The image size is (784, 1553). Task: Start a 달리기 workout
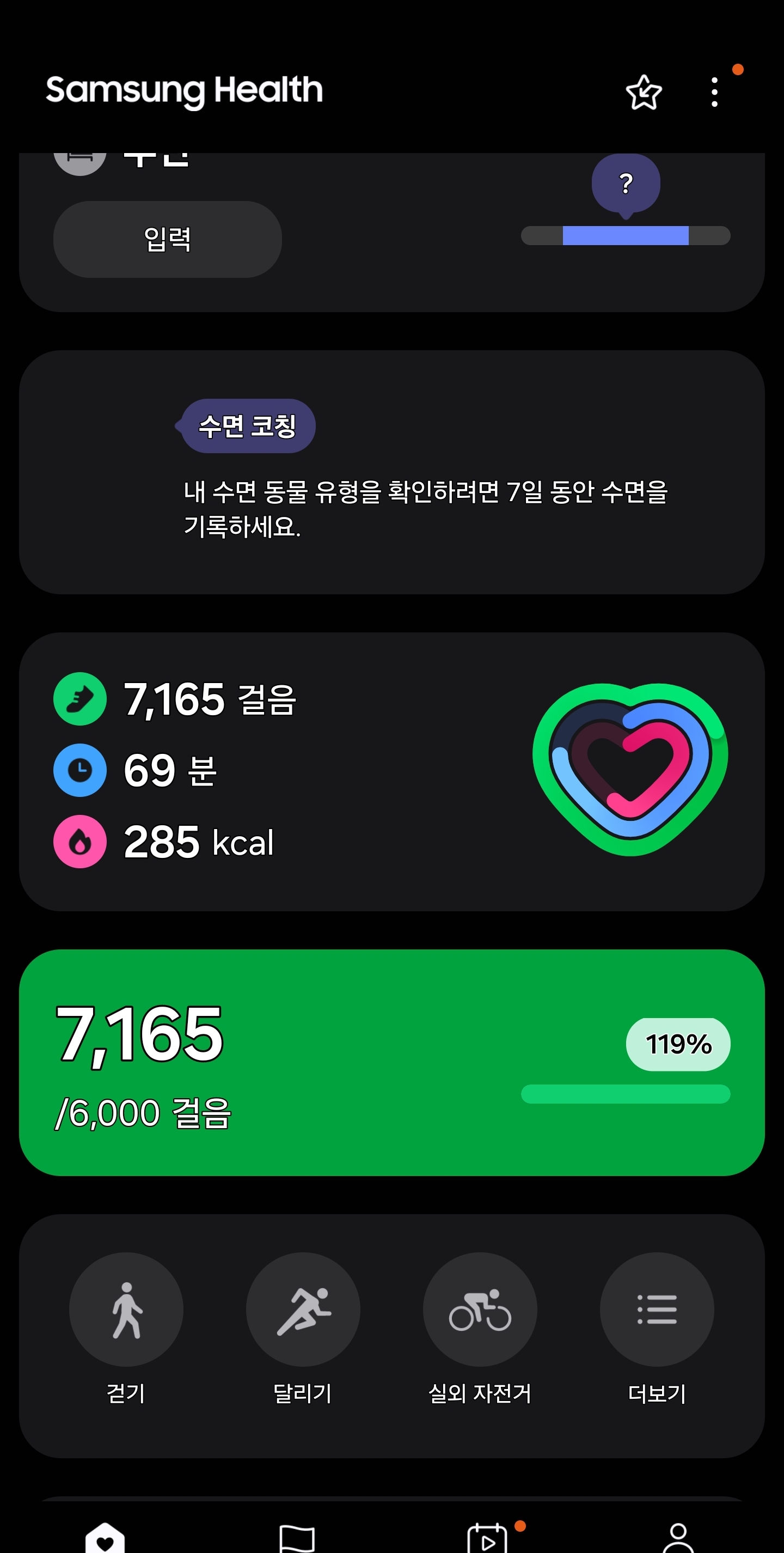(303, 1310)
